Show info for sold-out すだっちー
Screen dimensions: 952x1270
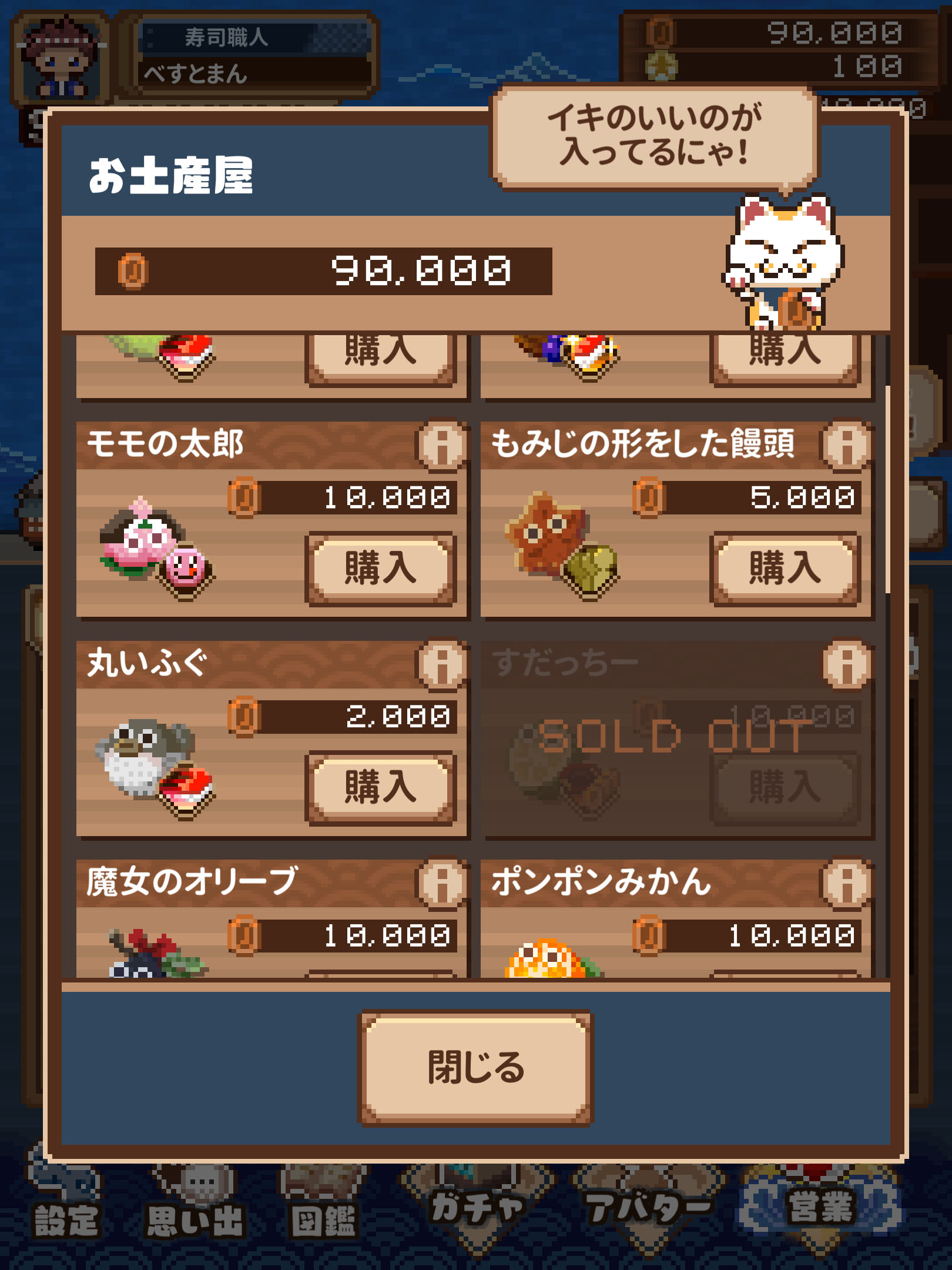click(846, 664)
